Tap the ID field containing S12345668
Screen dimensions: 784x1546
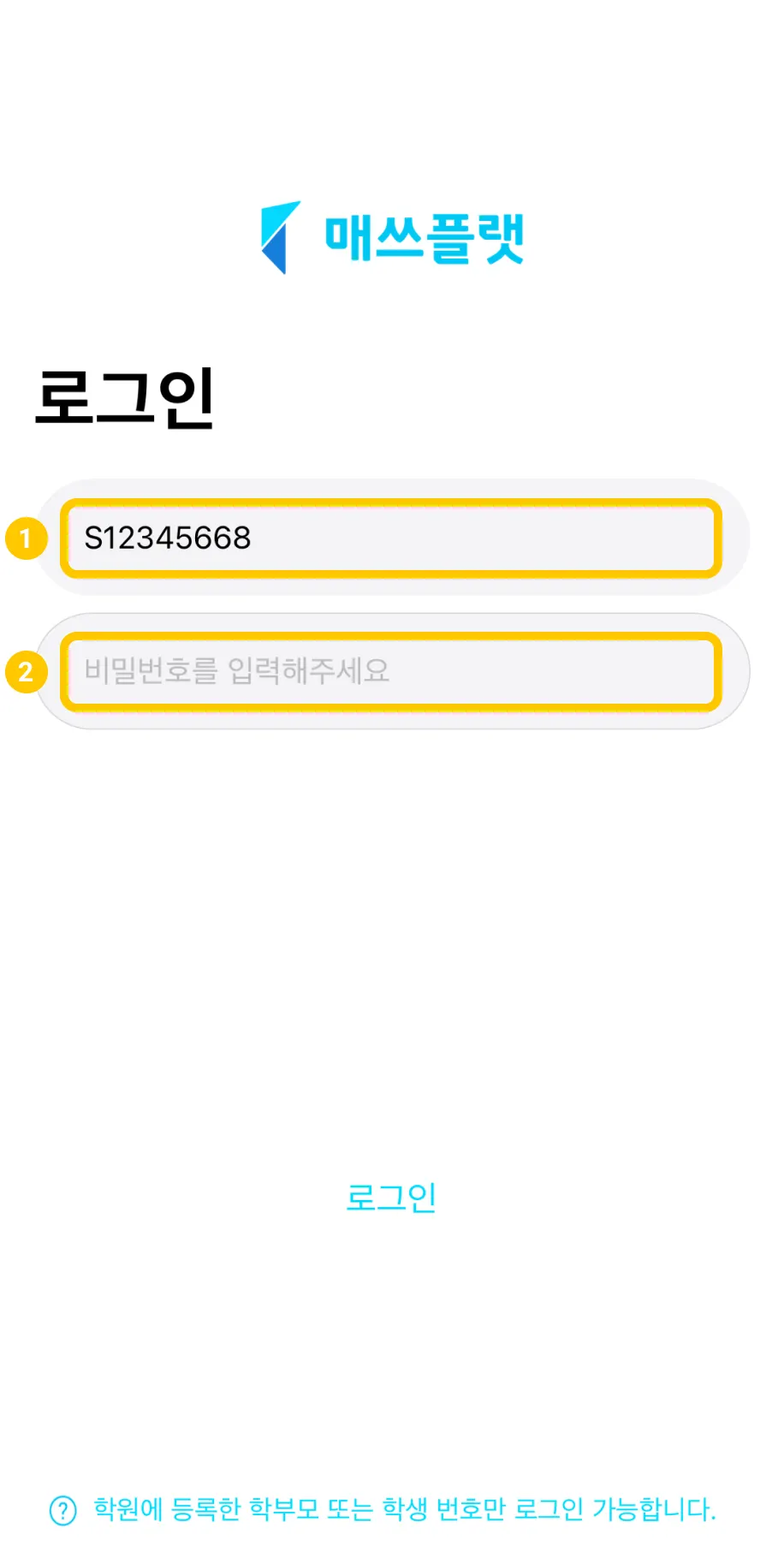[390, 538]
